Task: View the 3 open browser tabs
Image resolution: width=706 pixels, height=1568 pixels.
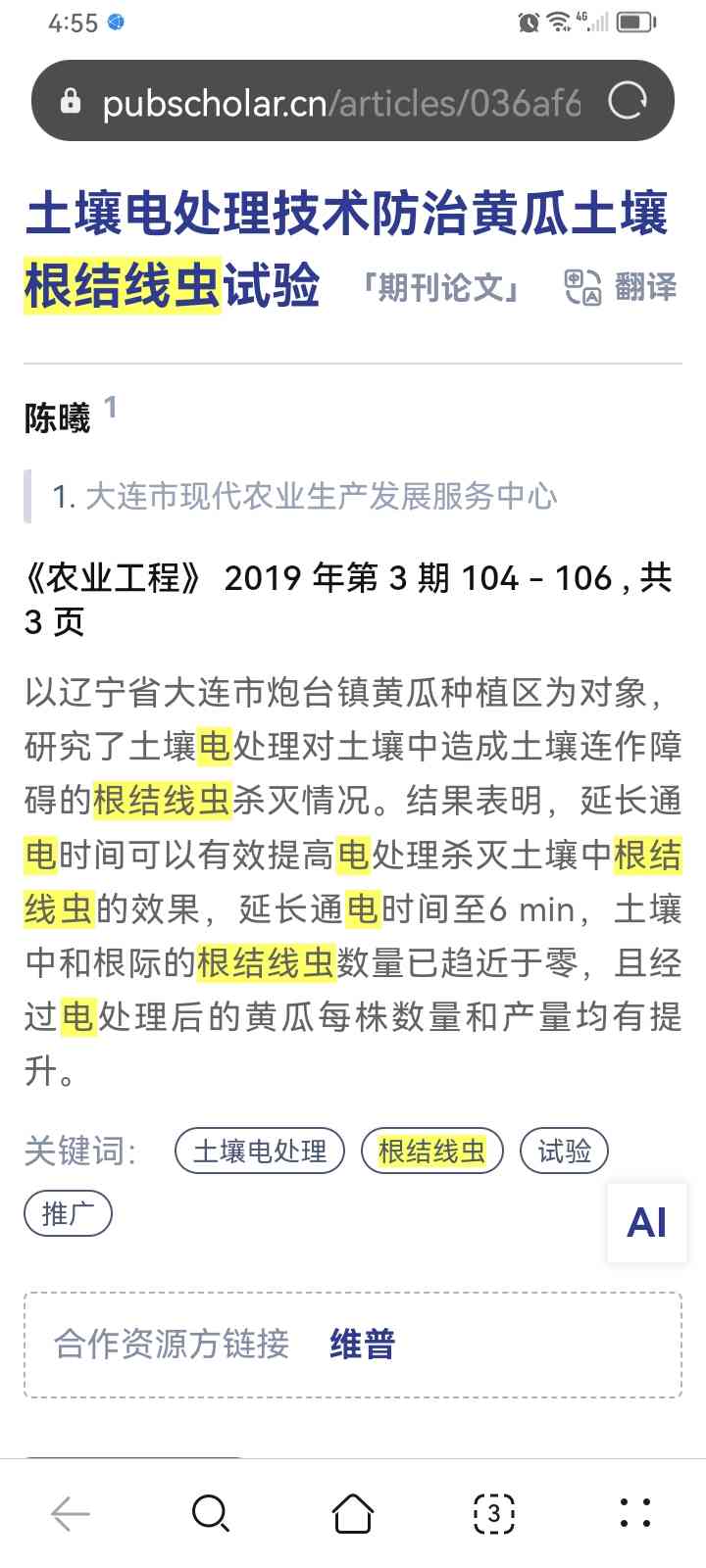Action: pos(494,1513)
